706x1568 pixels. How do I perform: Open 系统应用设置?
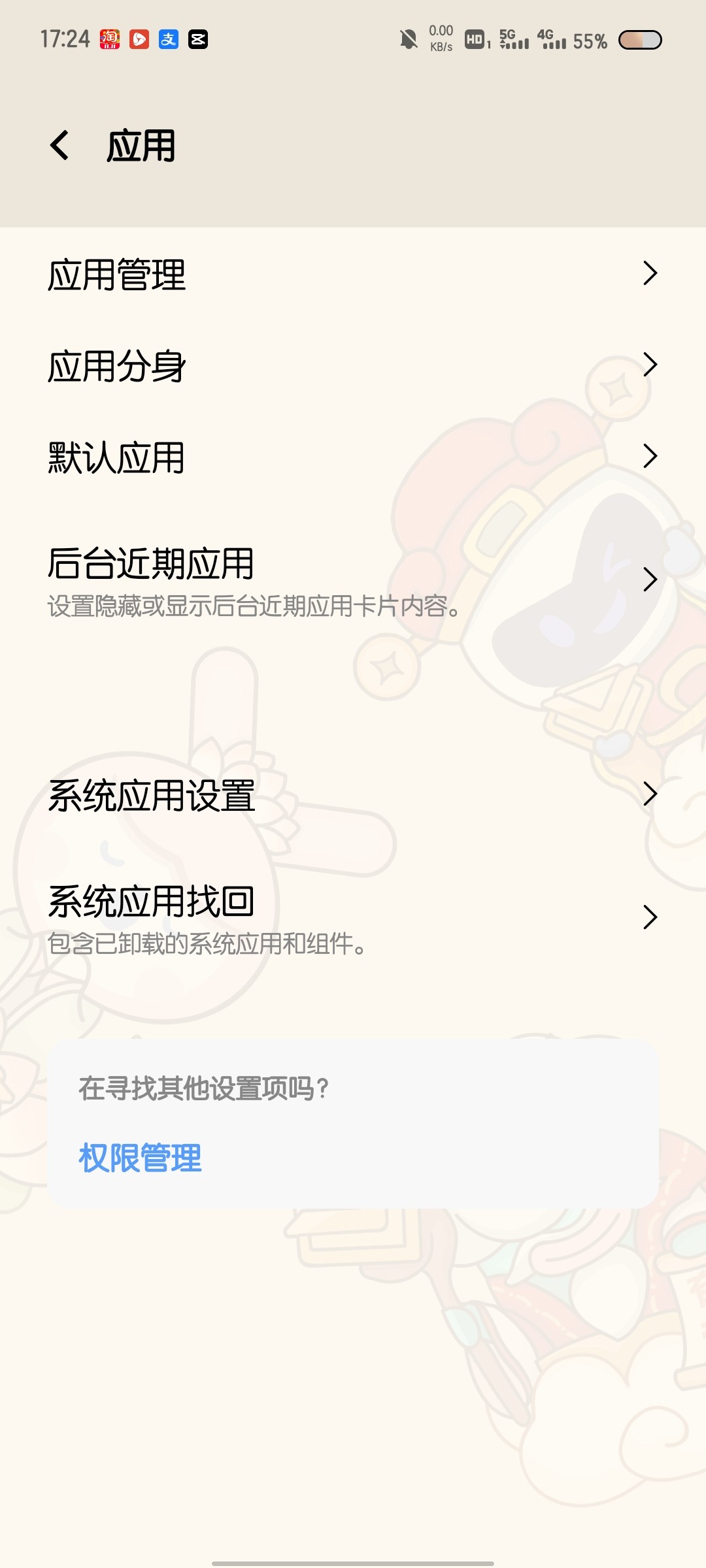click(x=353, y=795)
